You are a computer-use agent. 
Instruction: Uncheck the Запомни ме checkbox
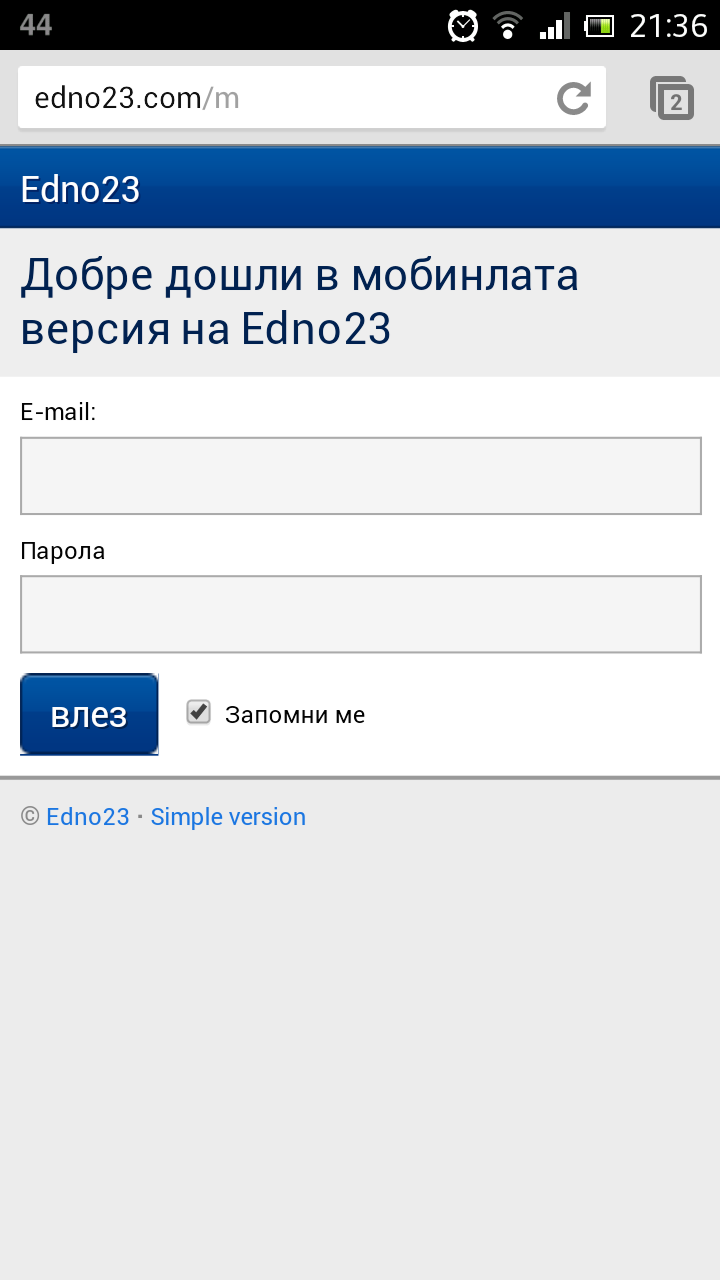199,712
